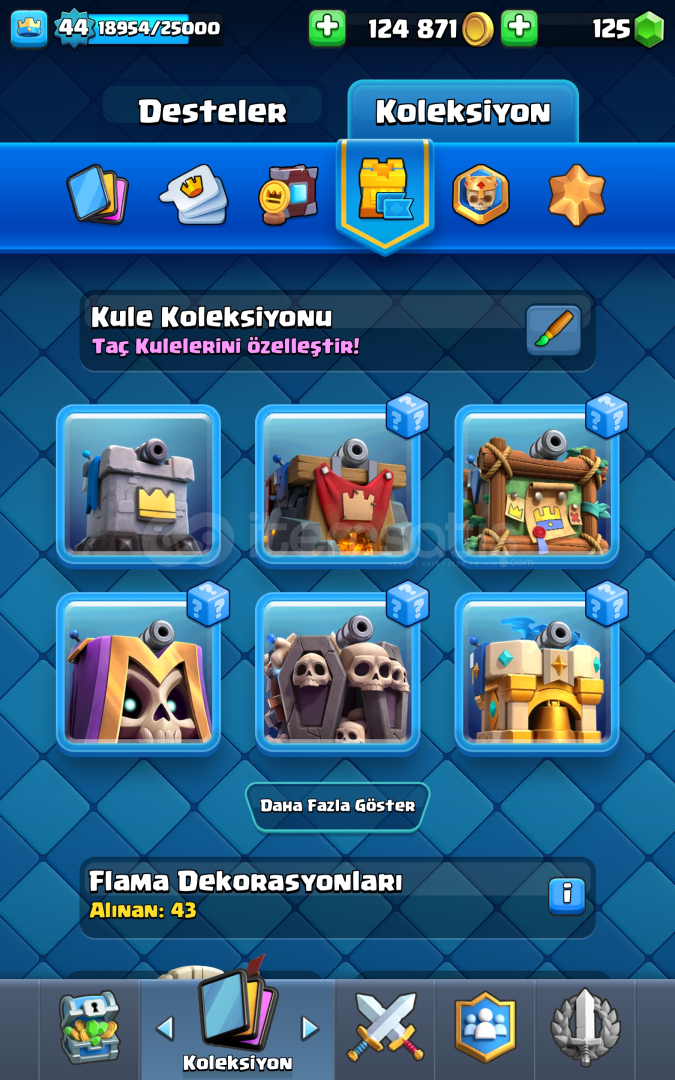The image size is (675, 1080).
Task: Select the default gray stone tower skin
Action: pos(138,484)
